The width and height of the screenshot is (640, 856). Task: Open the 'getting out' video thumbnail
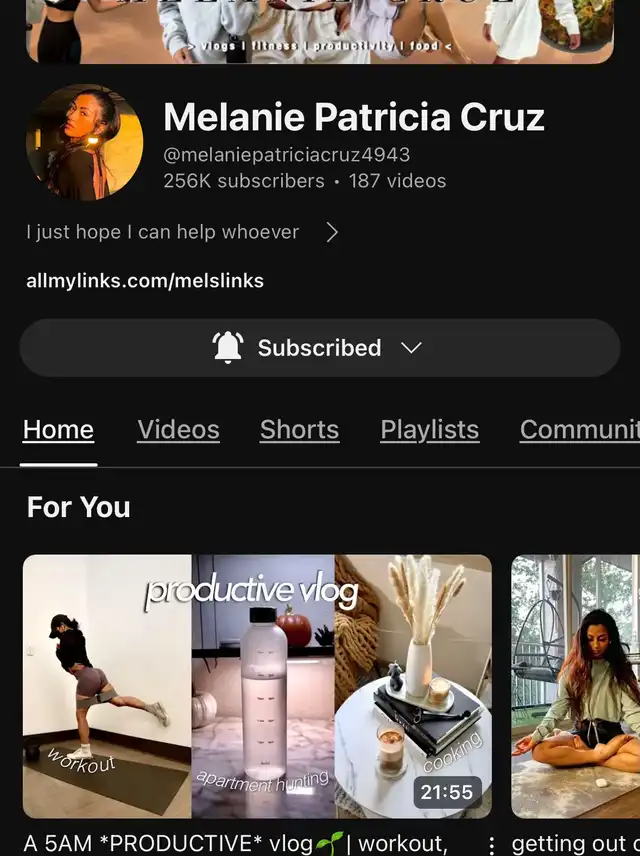click(x=576, y=686)
